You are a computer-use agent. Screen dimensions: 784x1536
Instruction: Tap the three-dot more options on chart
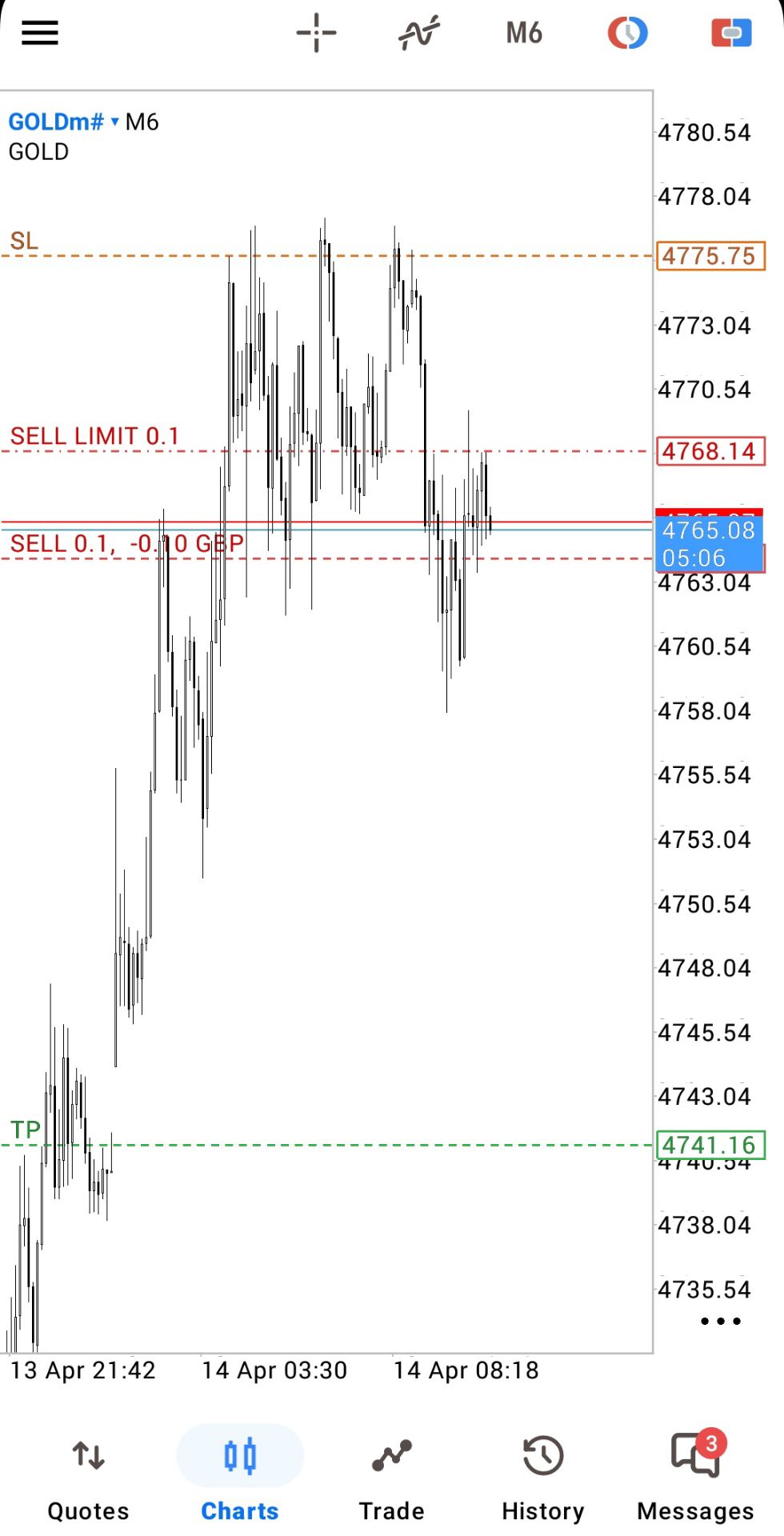click(x=721, y=1321)
